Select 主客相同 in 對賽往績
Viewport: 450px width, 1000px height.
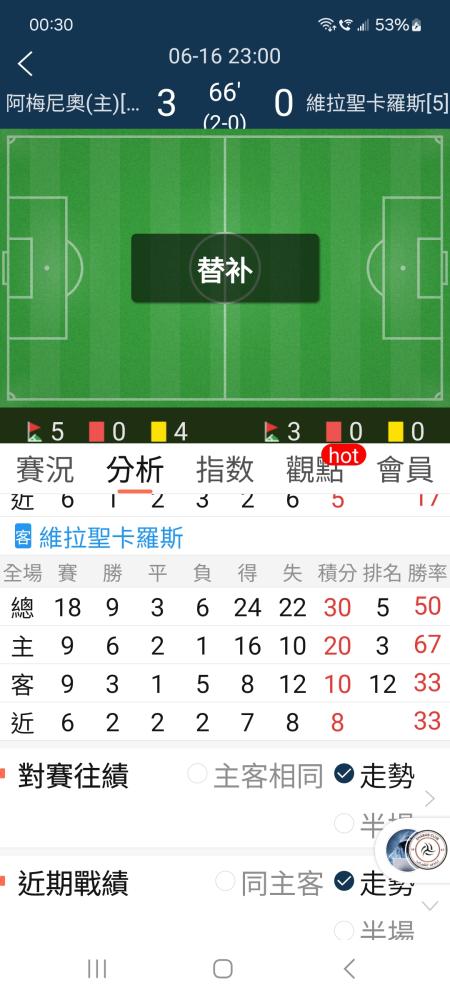[x=256, y=776]
